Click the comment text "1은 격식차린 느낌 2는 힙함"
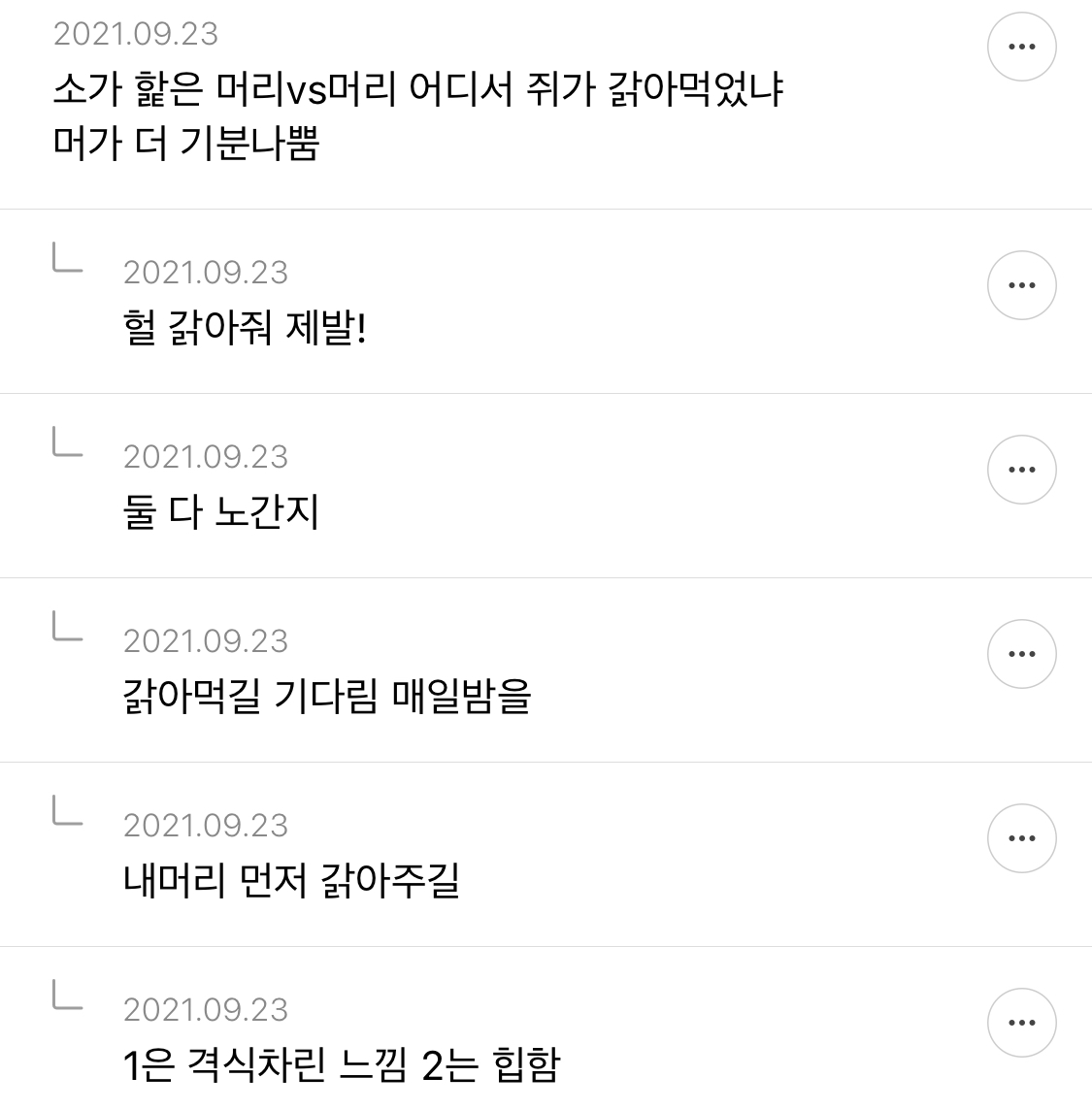 pos(342,1067)
